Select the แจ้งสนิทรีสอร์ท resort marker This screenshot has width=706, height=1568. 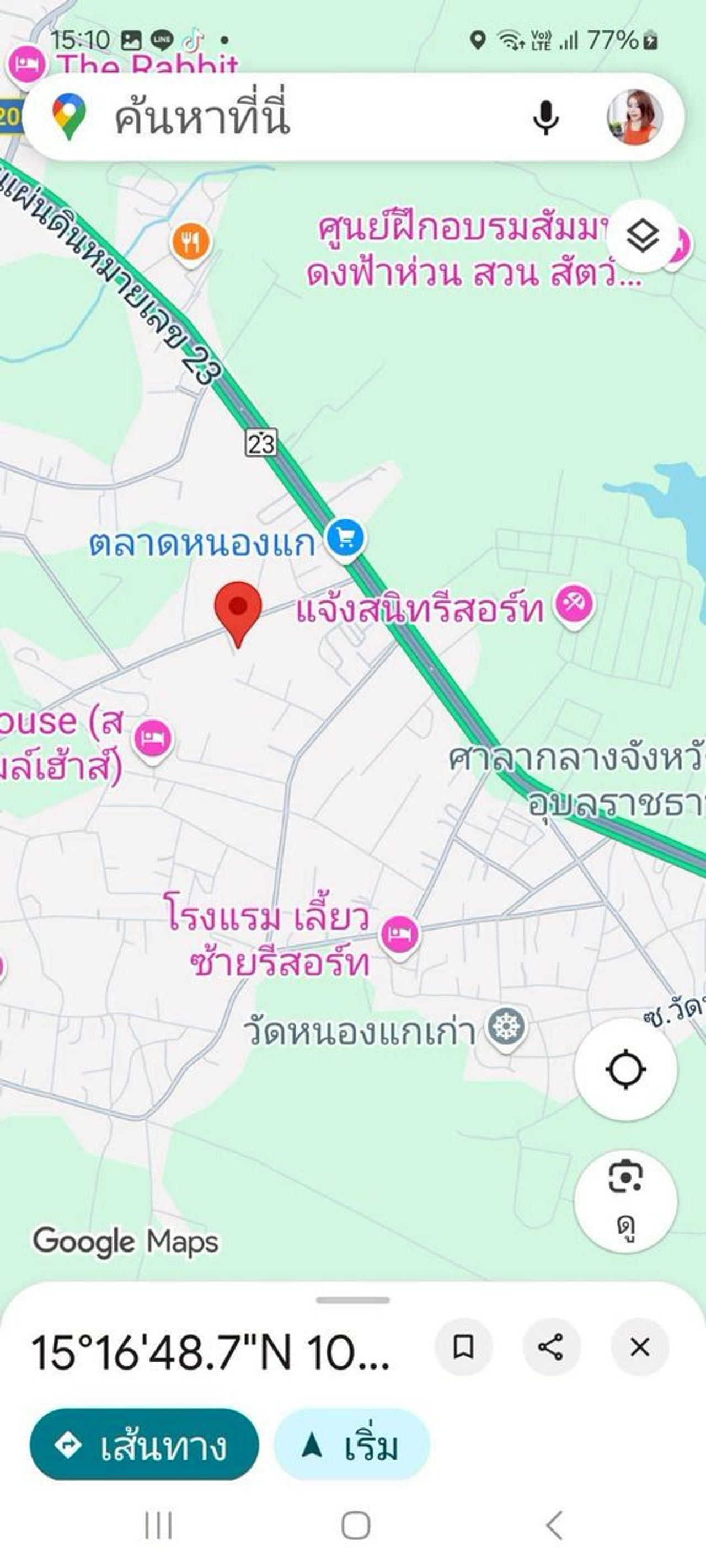pos(574,604)
